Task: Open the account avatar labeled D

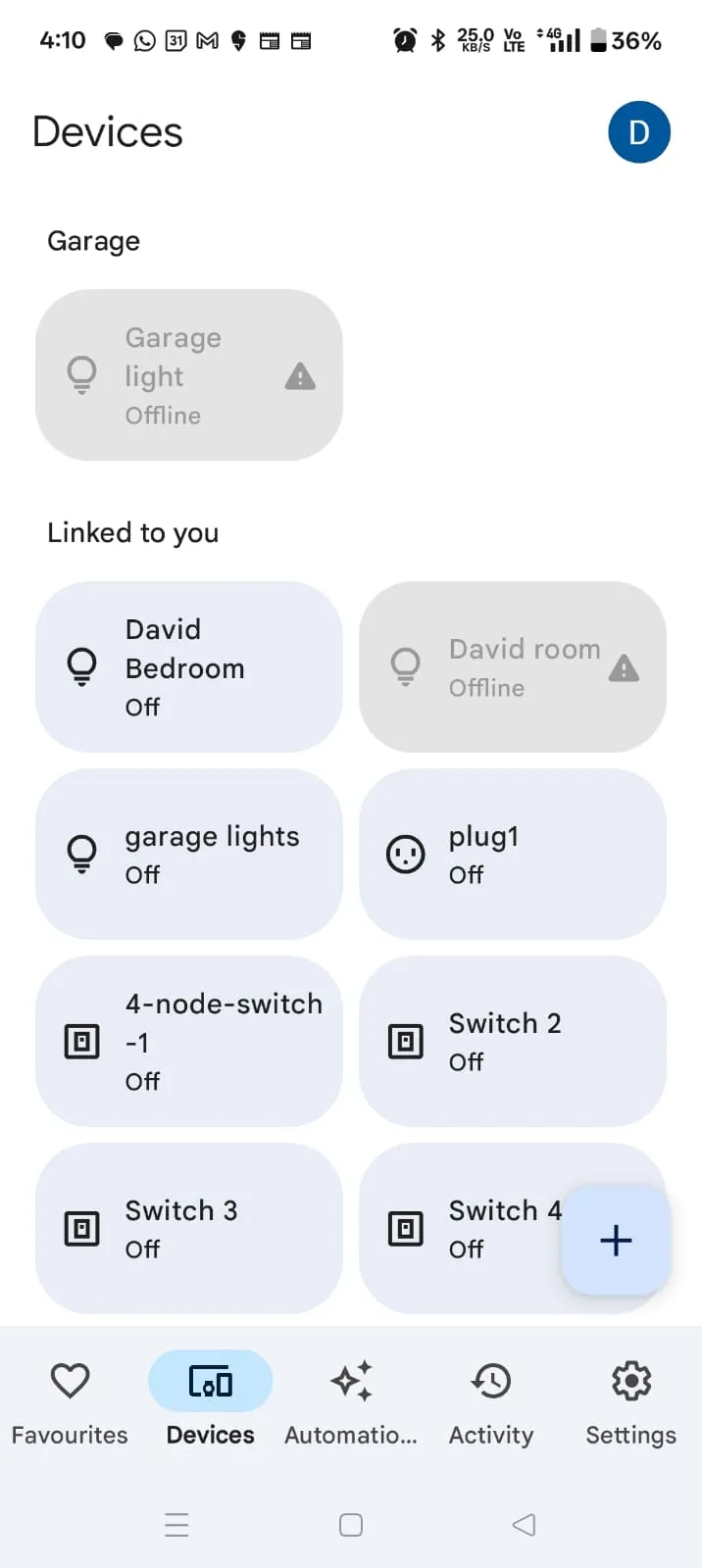Action: point(638,132)
